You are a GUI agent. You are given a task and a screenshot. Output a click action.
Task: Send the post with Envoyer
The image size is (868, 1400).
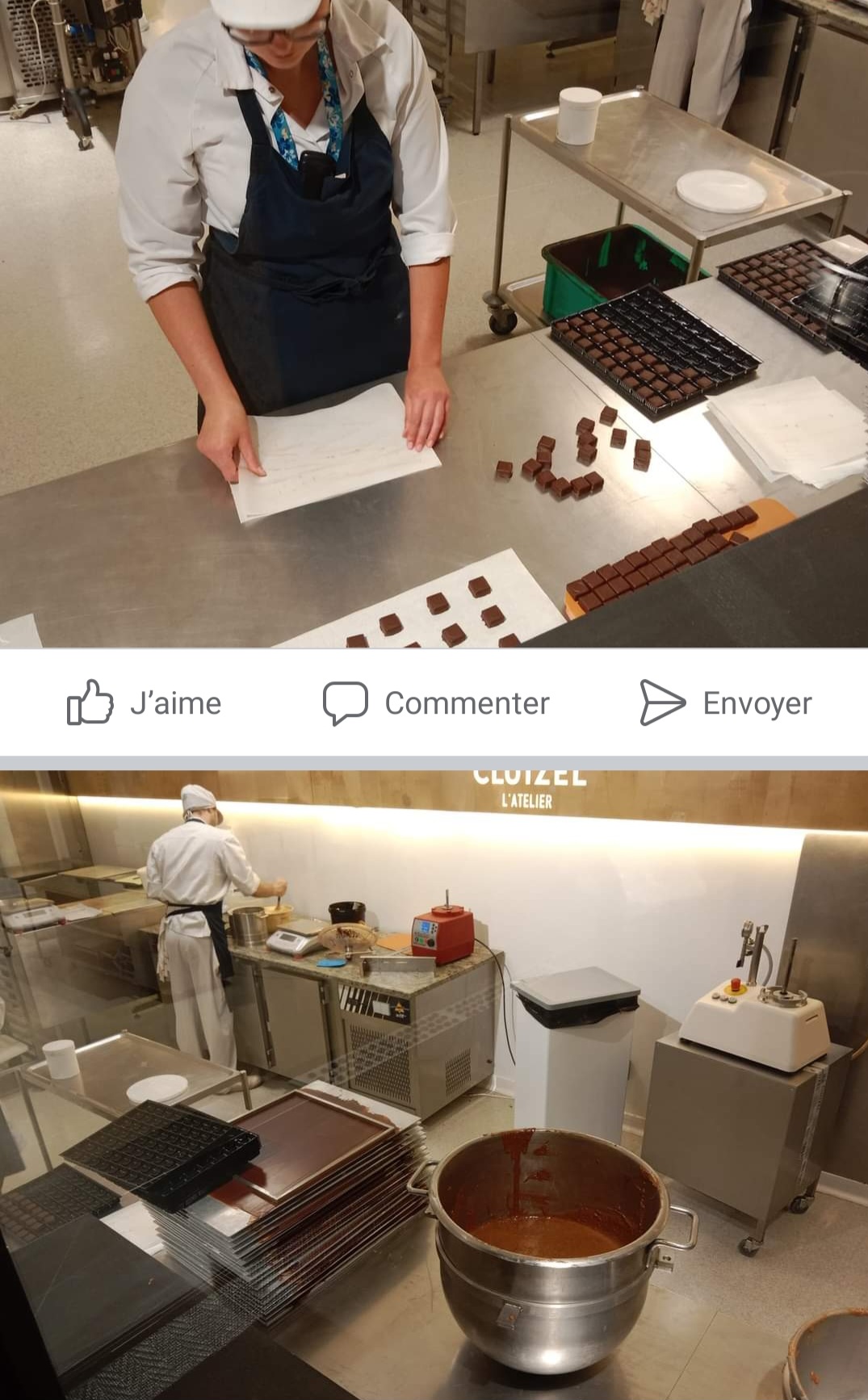726,702
